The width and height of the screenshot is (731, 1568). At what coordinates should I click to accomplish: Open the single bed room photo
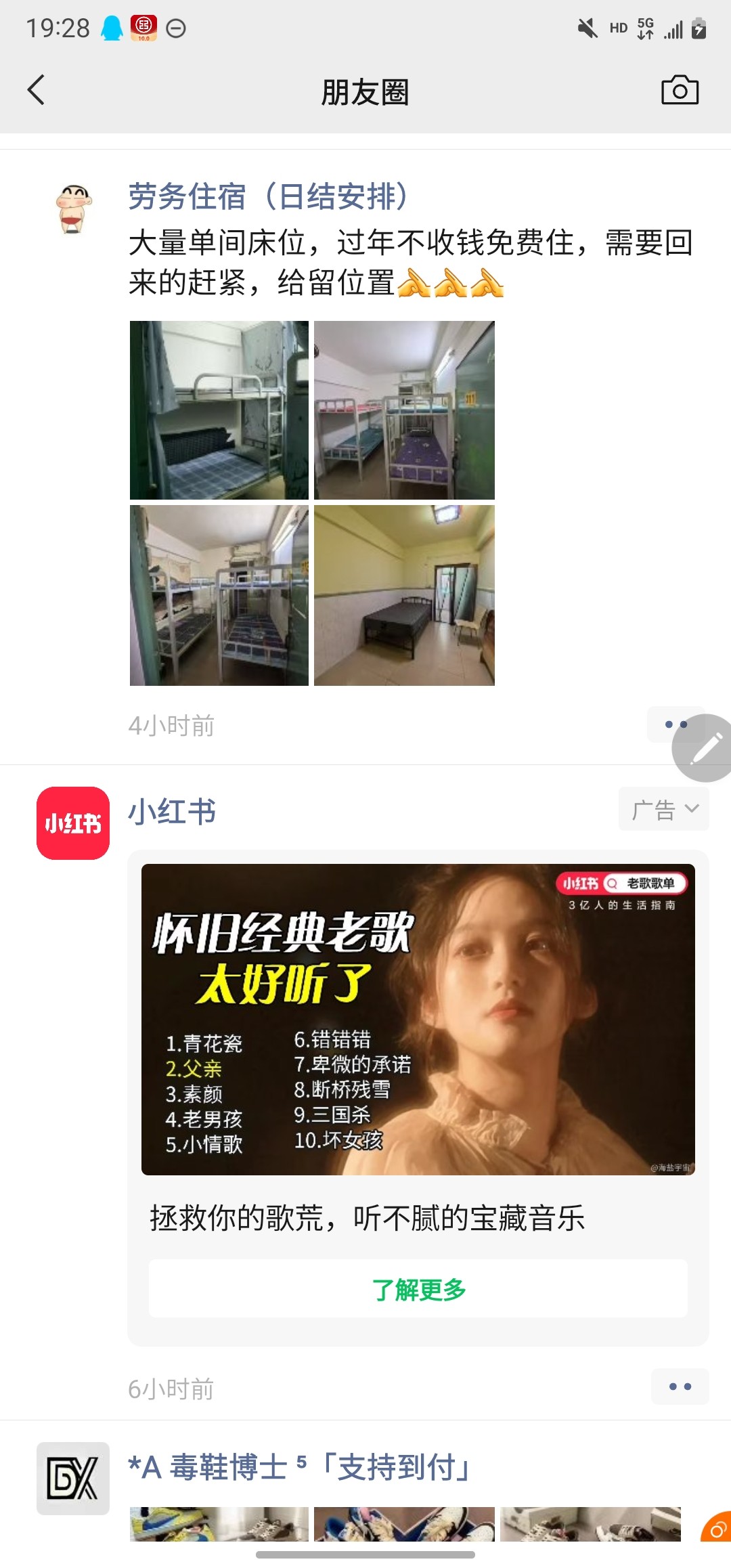click(404, 595)
